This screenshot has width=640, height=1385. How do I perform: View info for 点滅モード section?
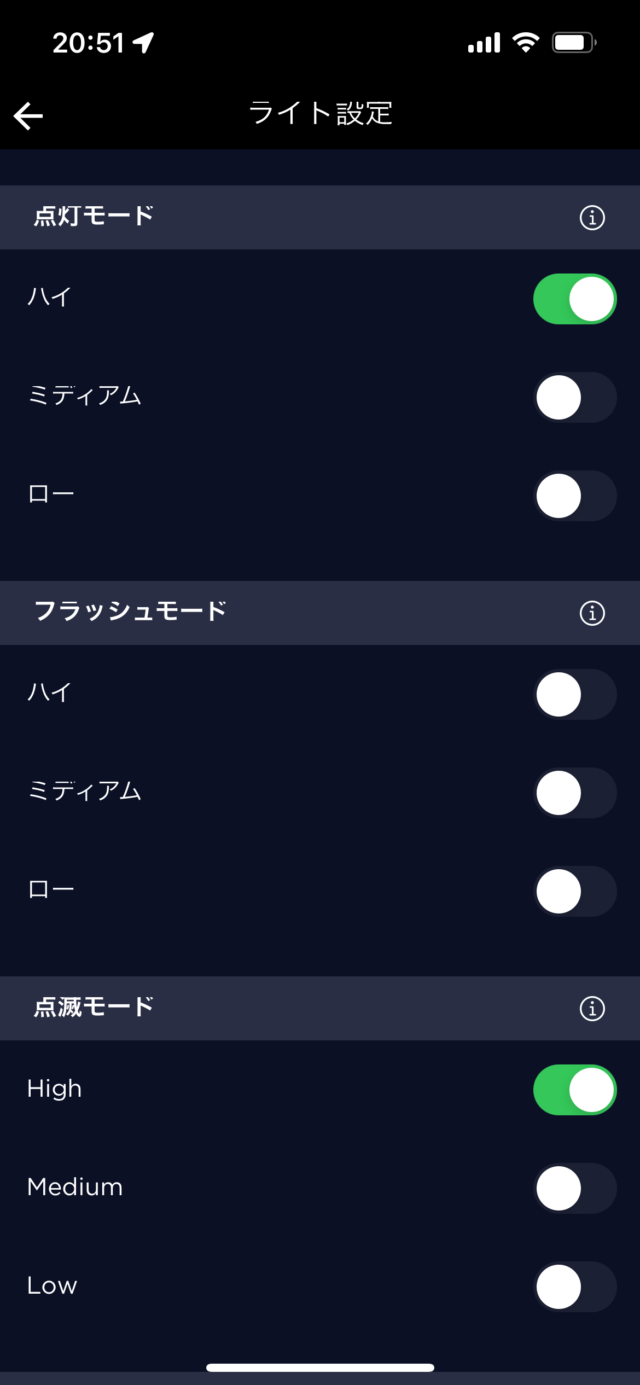592,1008
